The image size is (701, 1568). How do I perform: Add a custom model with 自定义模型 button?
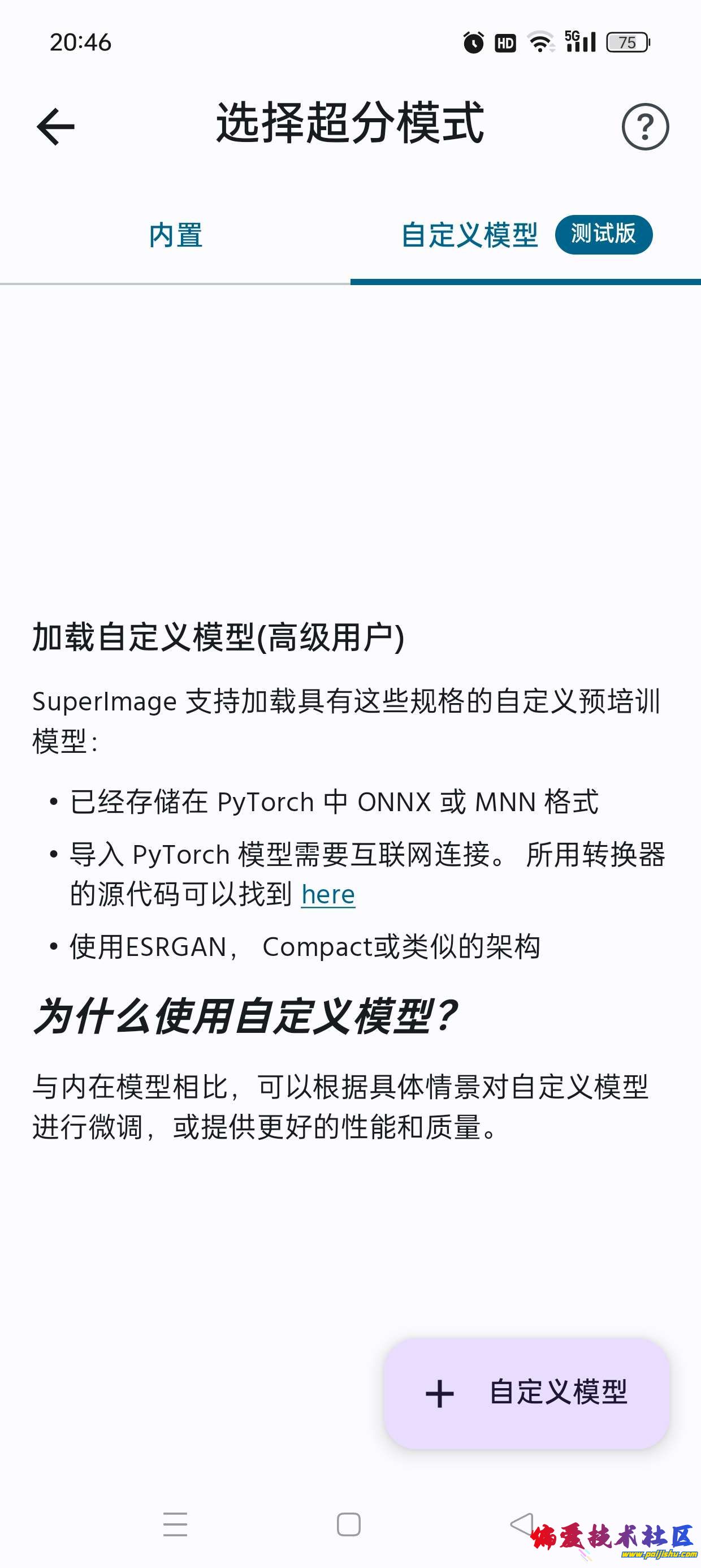pyautogui.click(x=526, y=1393)
